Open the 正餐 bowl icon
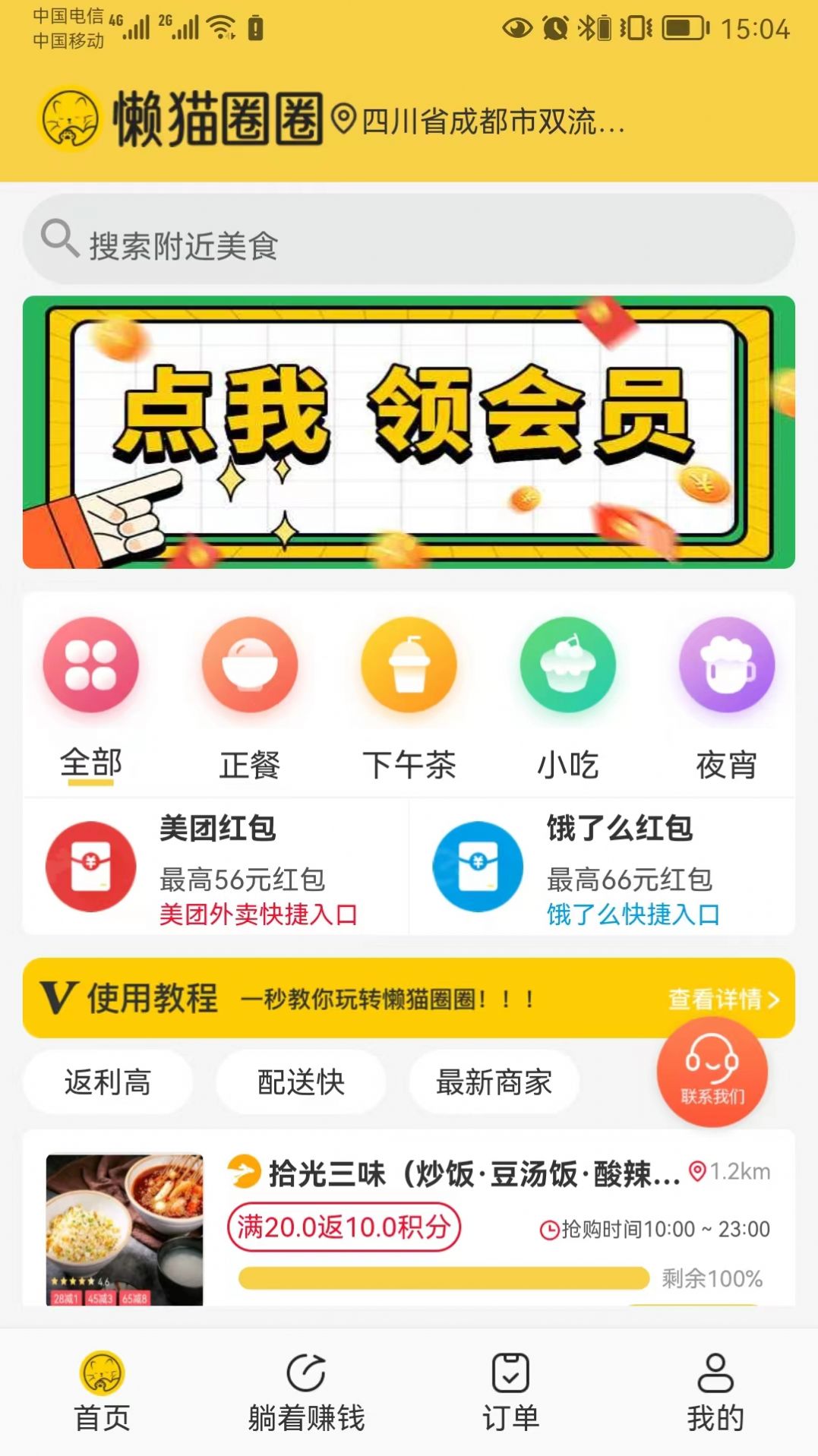This screenshot has width=818, height=1456. pyautogui.click(x=249, y=665)
